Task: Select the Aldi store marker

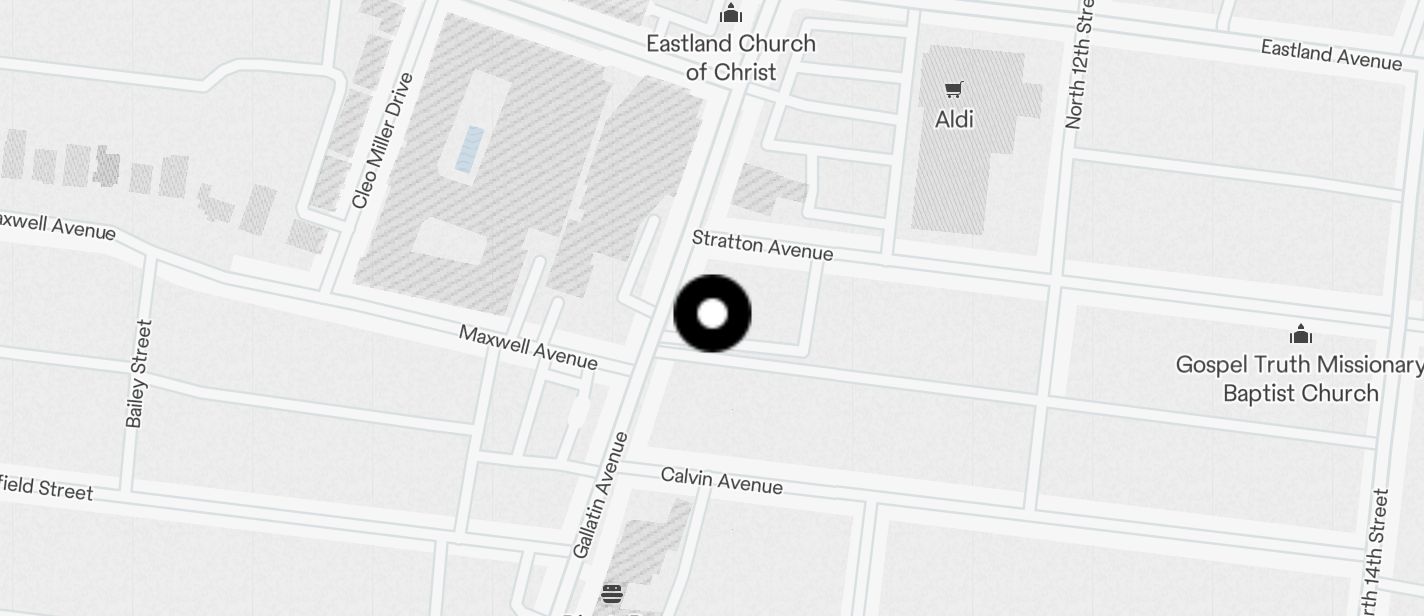Action: pyautogui.click(x=954, y=91)
